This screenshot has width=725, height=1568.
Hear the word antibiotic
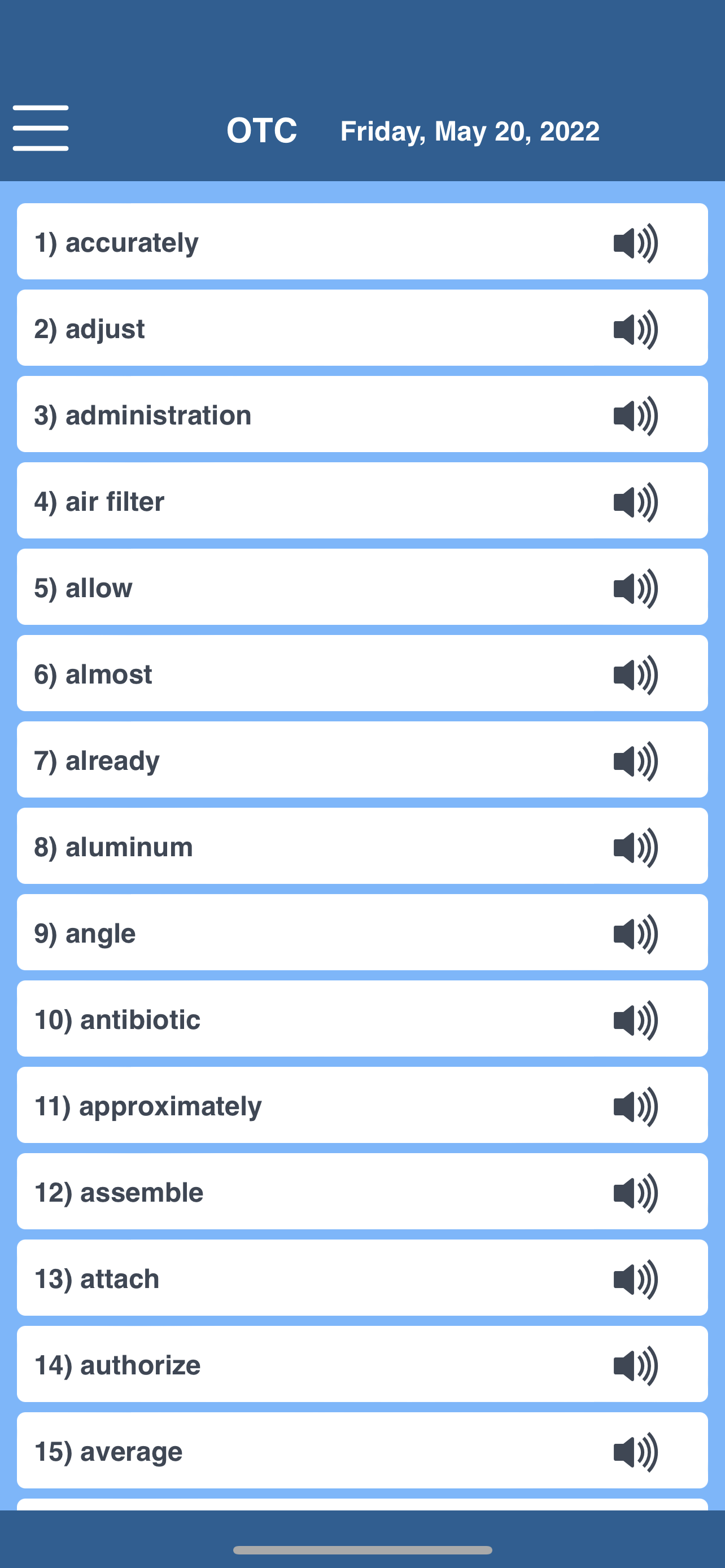[635, 1021]
